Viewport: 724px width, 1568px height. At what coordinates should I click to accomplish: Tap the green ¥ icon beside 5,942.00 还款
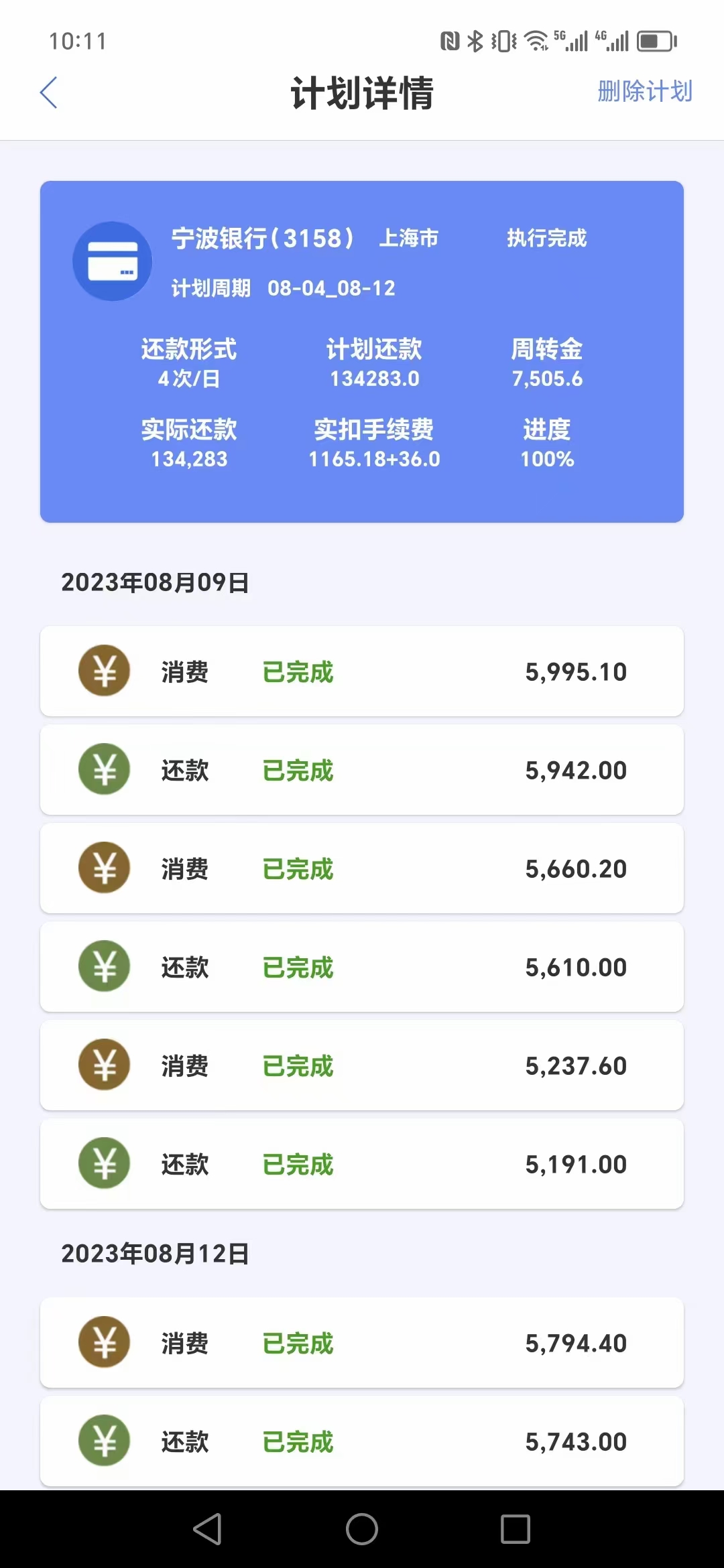coord(104,769)
